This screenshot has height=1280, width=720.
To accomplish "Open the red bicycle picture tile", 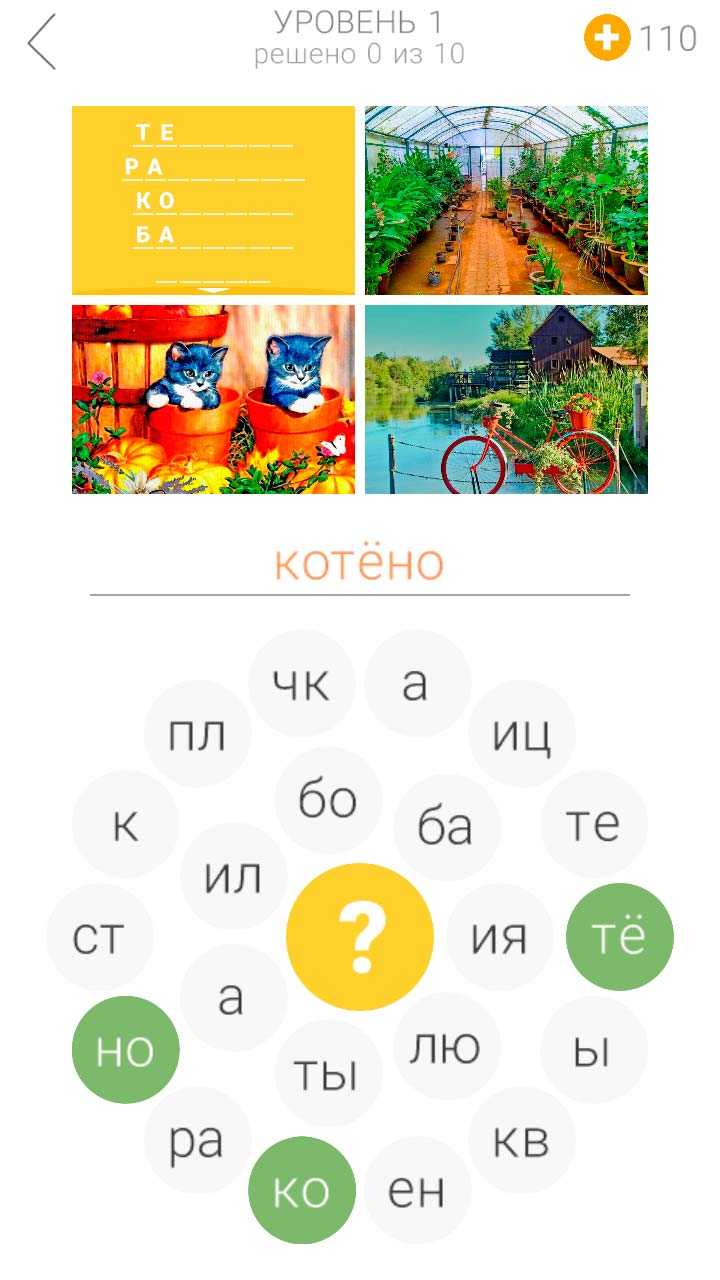I will pyautogui.click(x=506, y=400).
